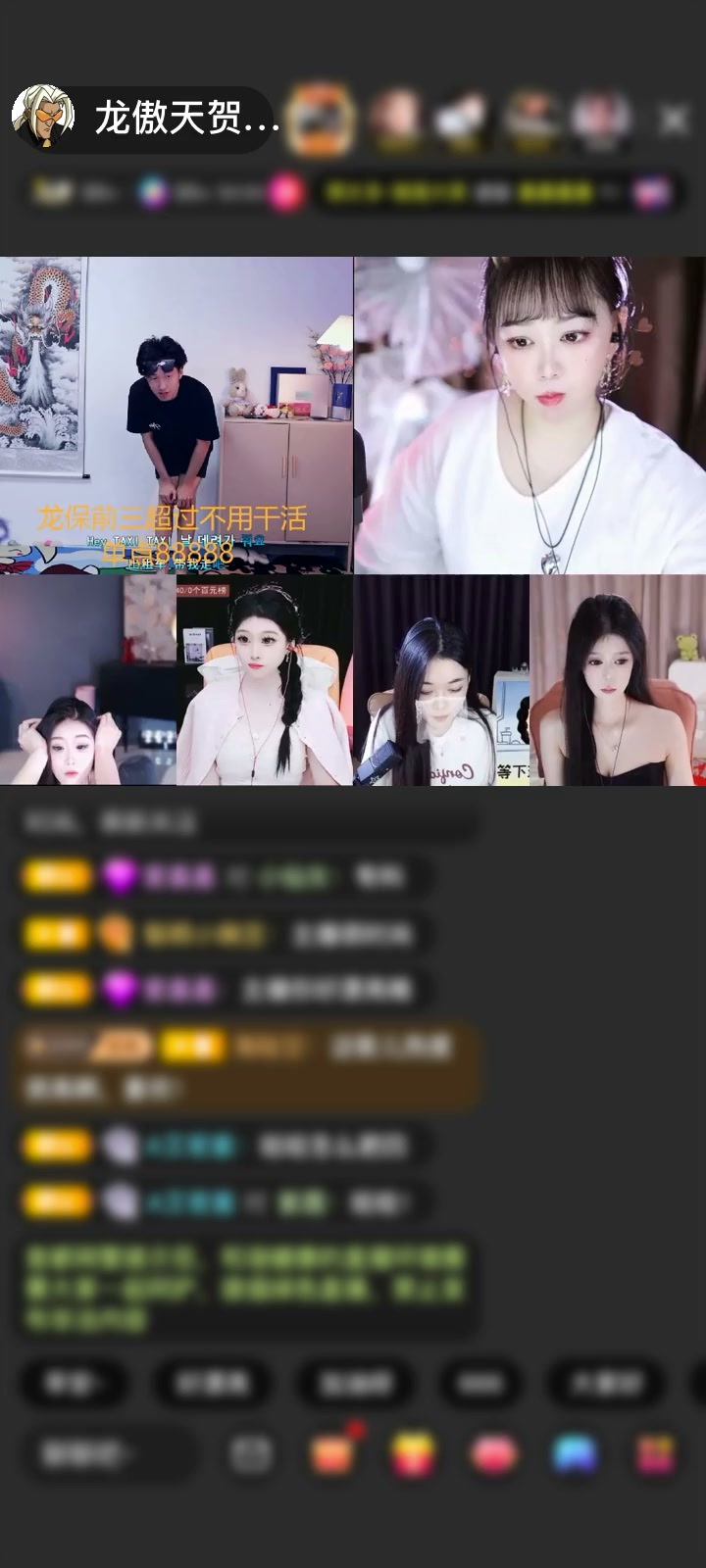Open the guest tile with pink outfit and braid

pyautogui.click(x=265, y=680)
